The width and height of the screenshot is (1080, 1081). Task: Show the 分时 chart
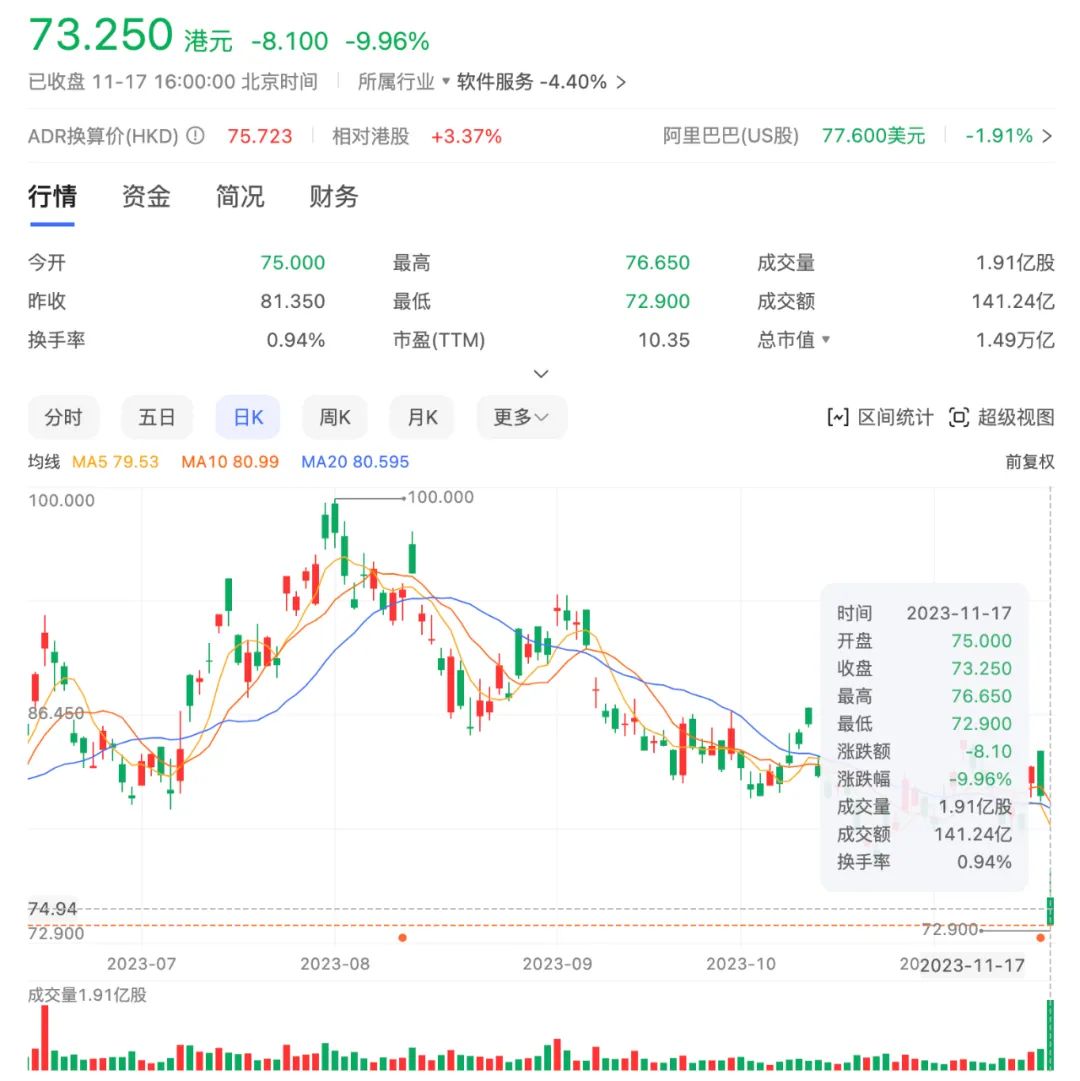pyautogui.click(x=63, y=417)
